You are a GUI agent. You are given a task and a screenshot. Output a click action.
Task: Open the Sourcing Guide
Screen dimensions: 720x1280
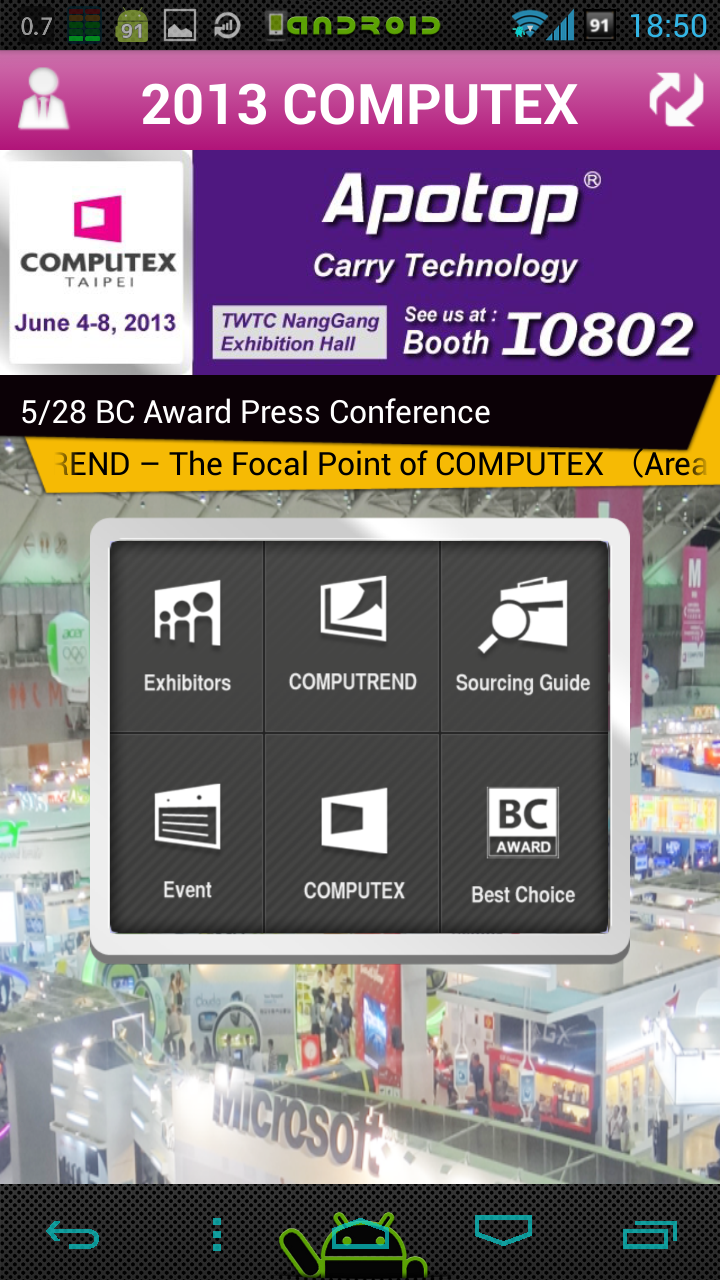point(523,638)
